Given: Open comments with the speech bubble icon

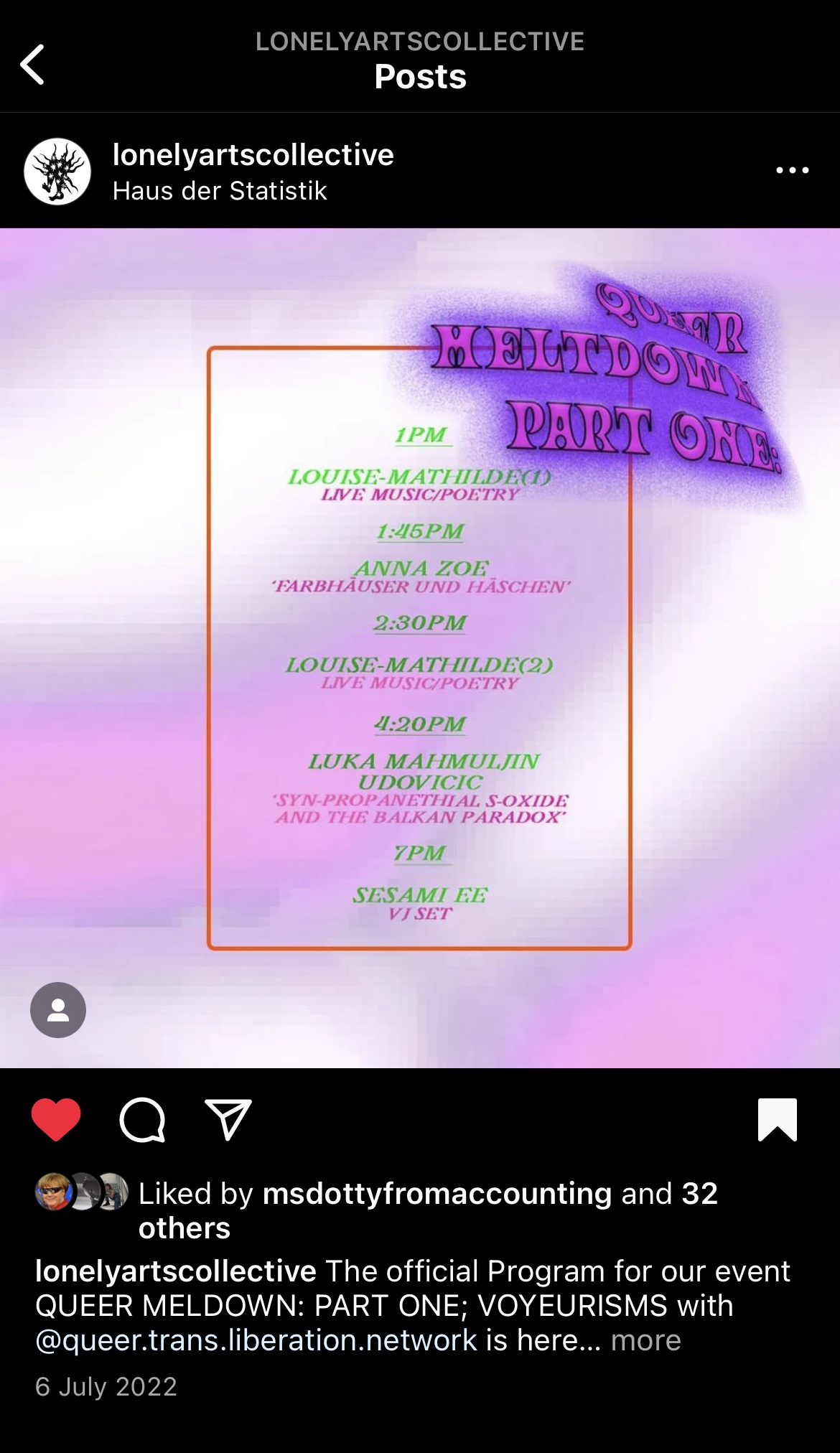Looking at the screenshot, I should 142,1119.
